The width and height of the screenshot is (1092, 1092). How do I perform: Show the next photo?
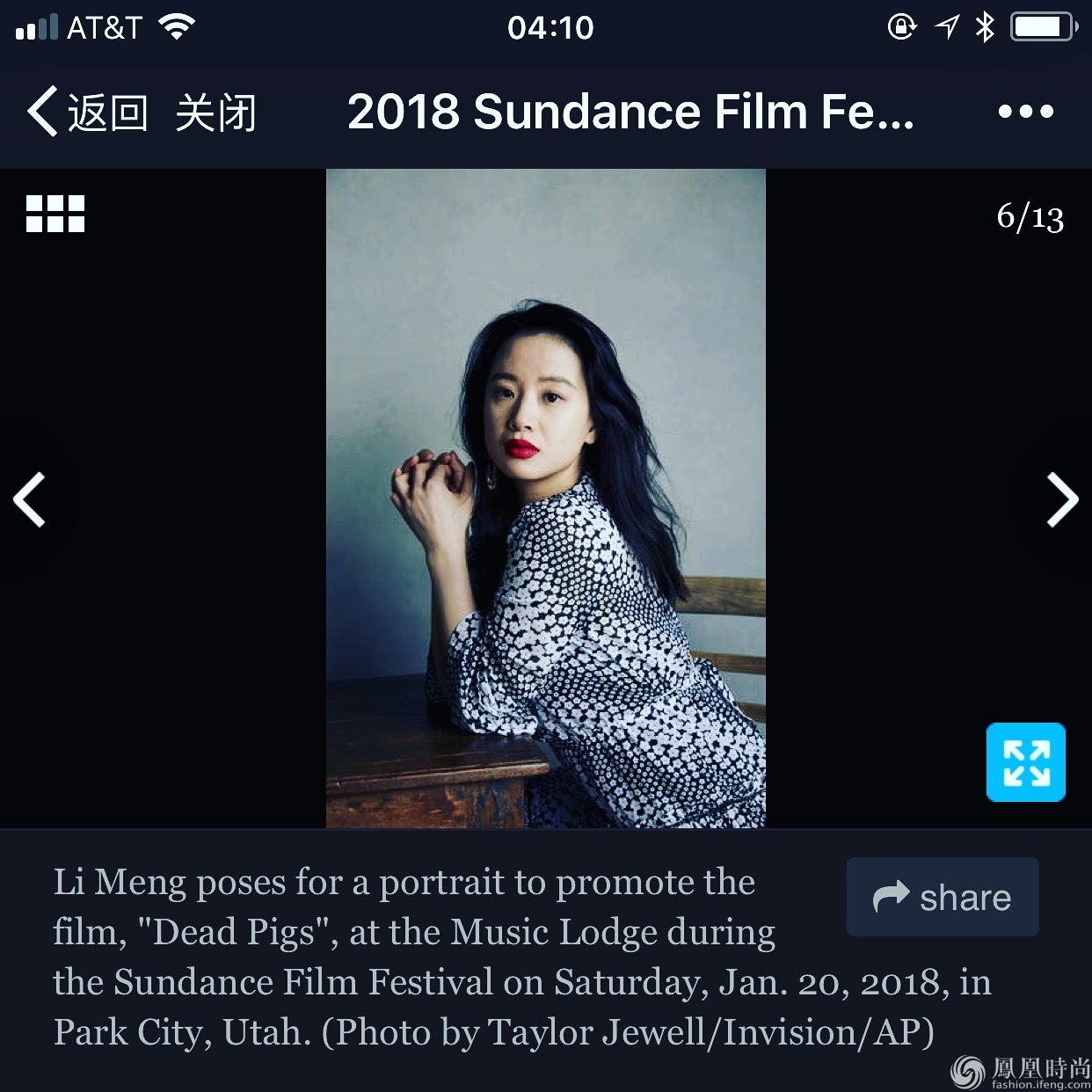(1061, 500)
